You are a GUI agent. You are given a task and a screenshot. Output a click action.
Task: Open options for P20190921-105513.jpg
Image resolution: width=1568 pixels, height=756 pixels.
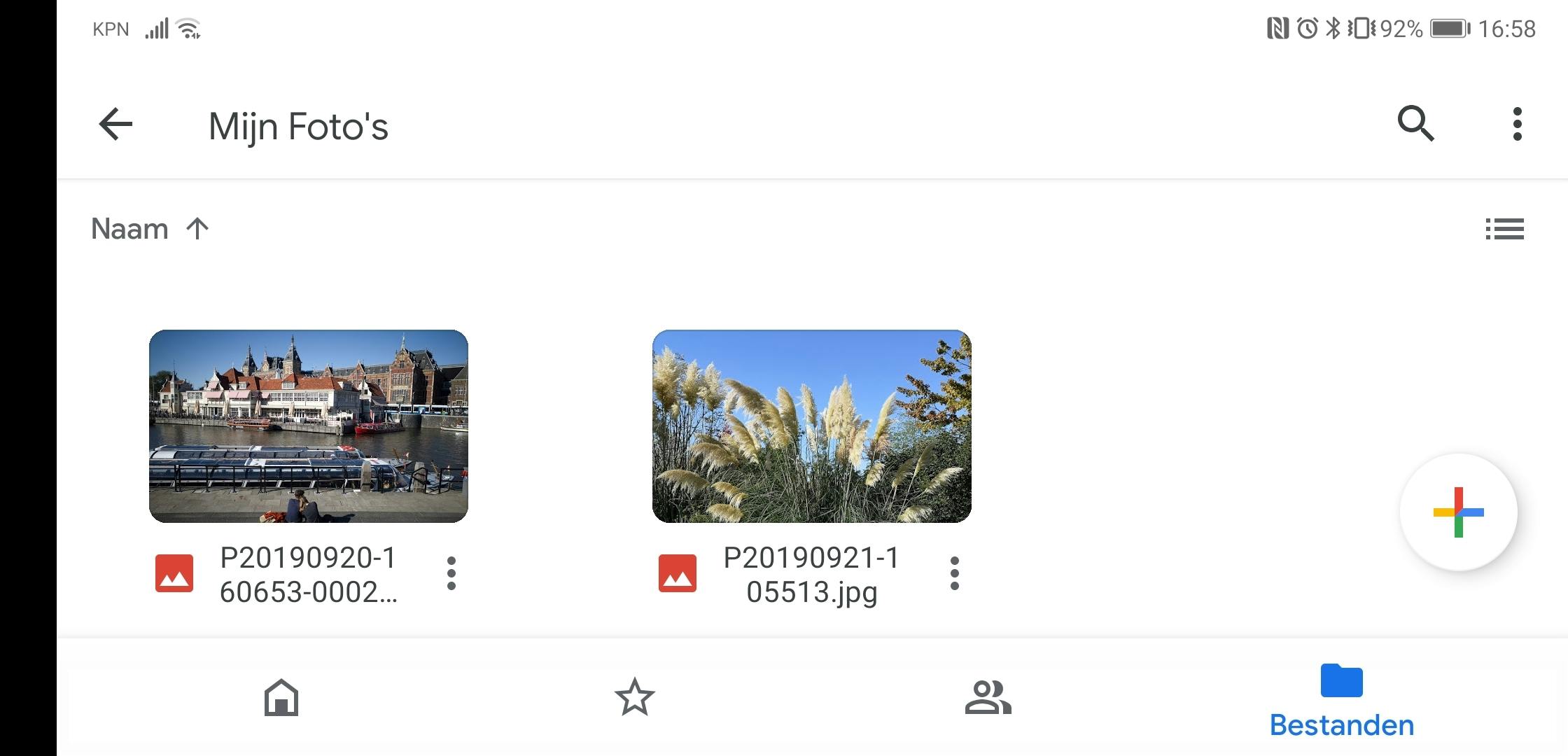click(x=954, y=573)
